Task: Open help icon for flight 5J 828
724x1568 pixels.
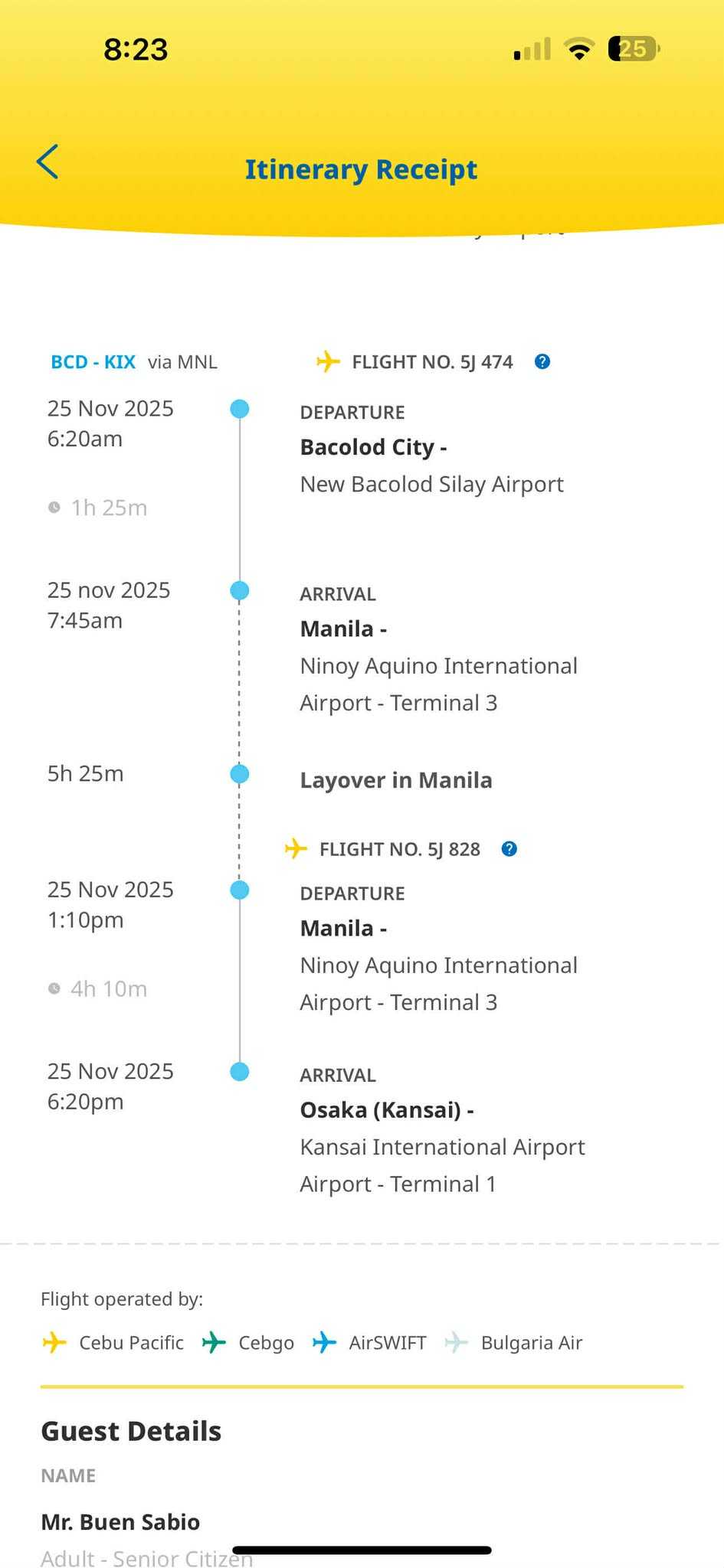Action: click(509, 849)
